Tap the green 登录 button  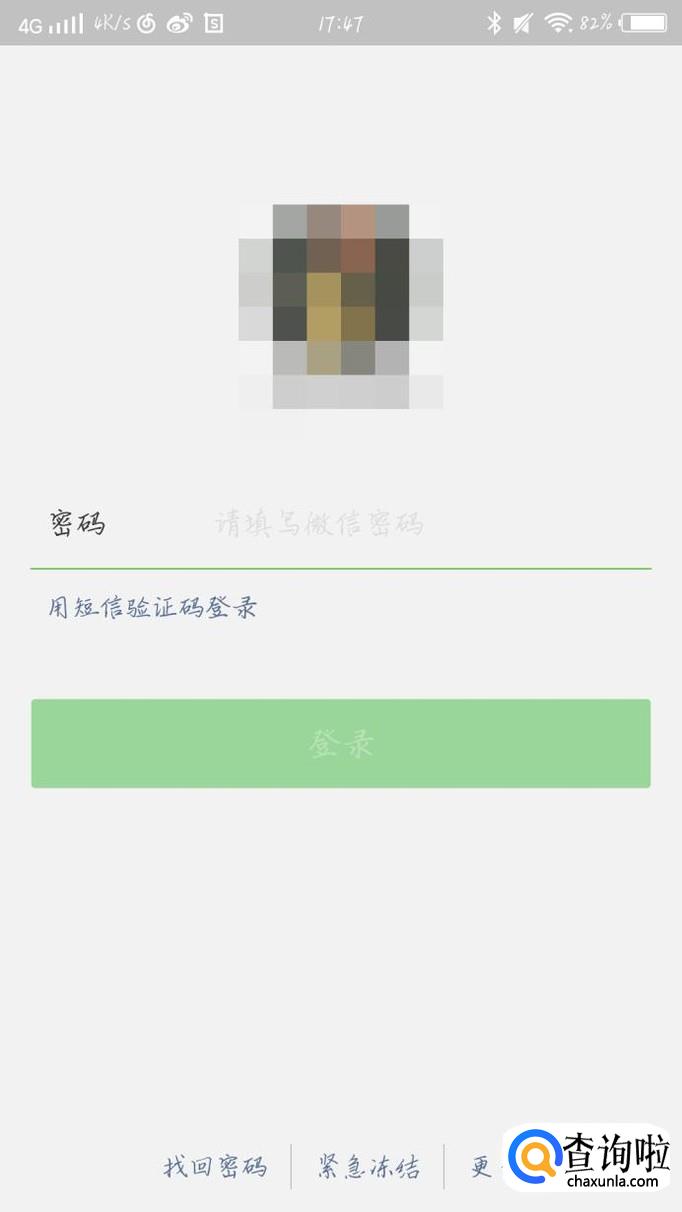coord(341,743)
